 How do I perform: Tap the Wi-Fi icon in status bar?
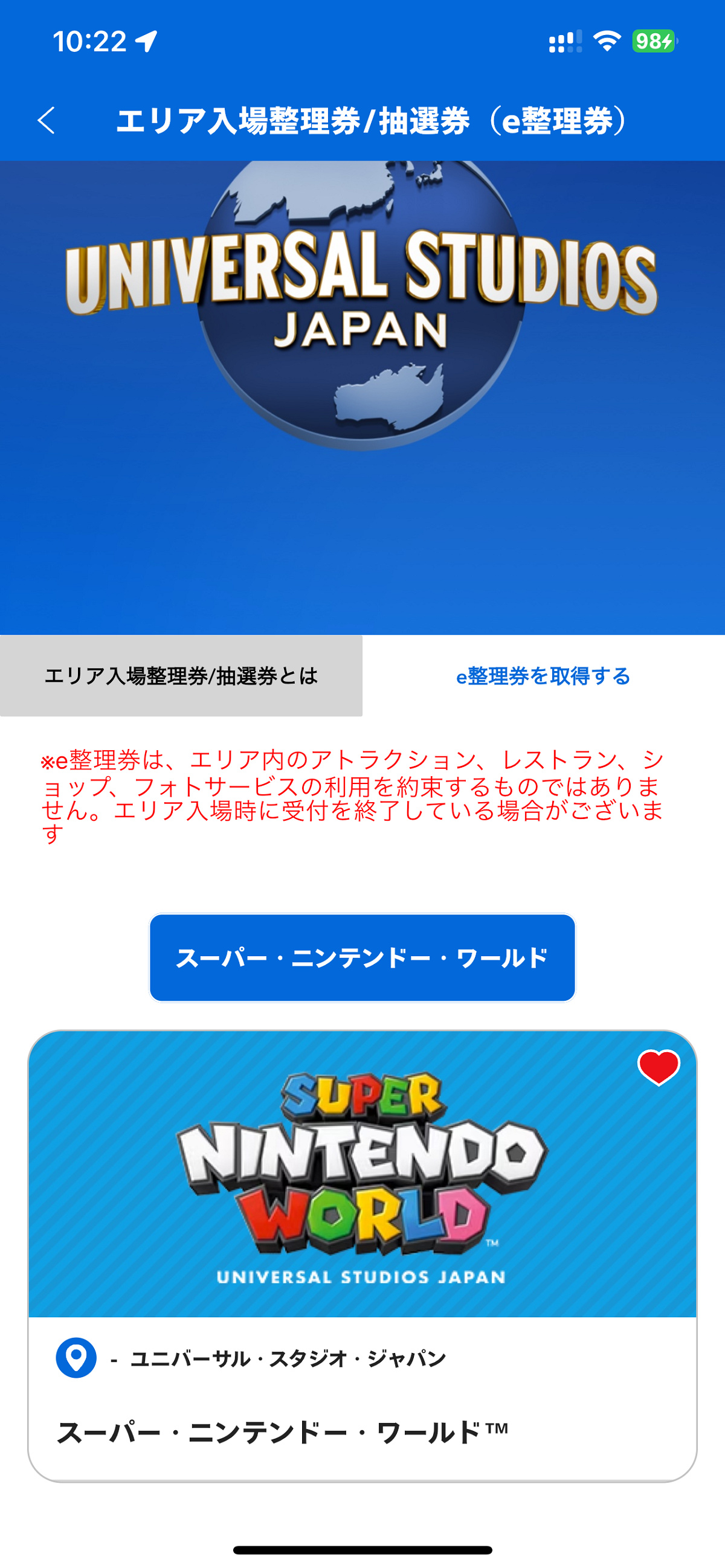pyautogui.click(x=605, y=40)
